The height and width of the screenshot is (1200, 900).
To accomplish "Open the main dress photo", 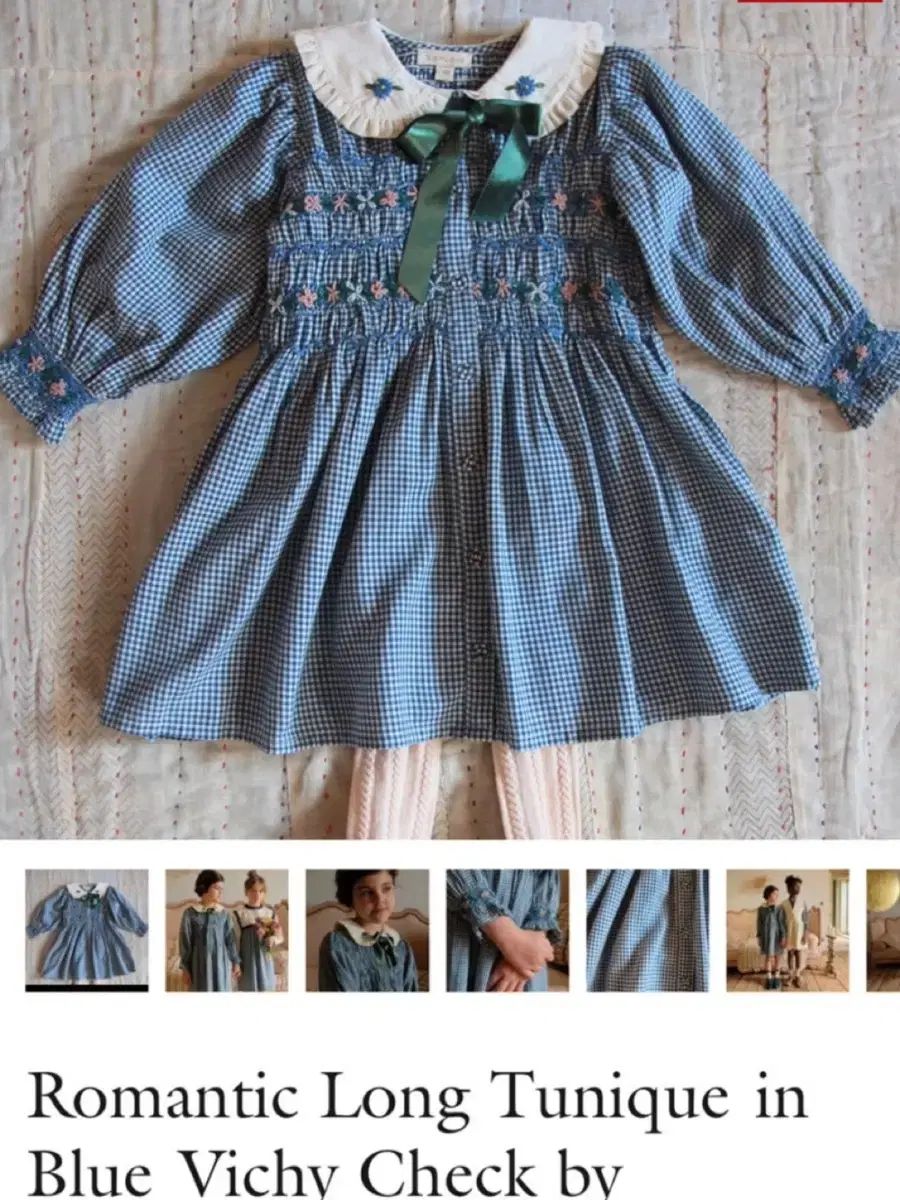I will point(450,420).
